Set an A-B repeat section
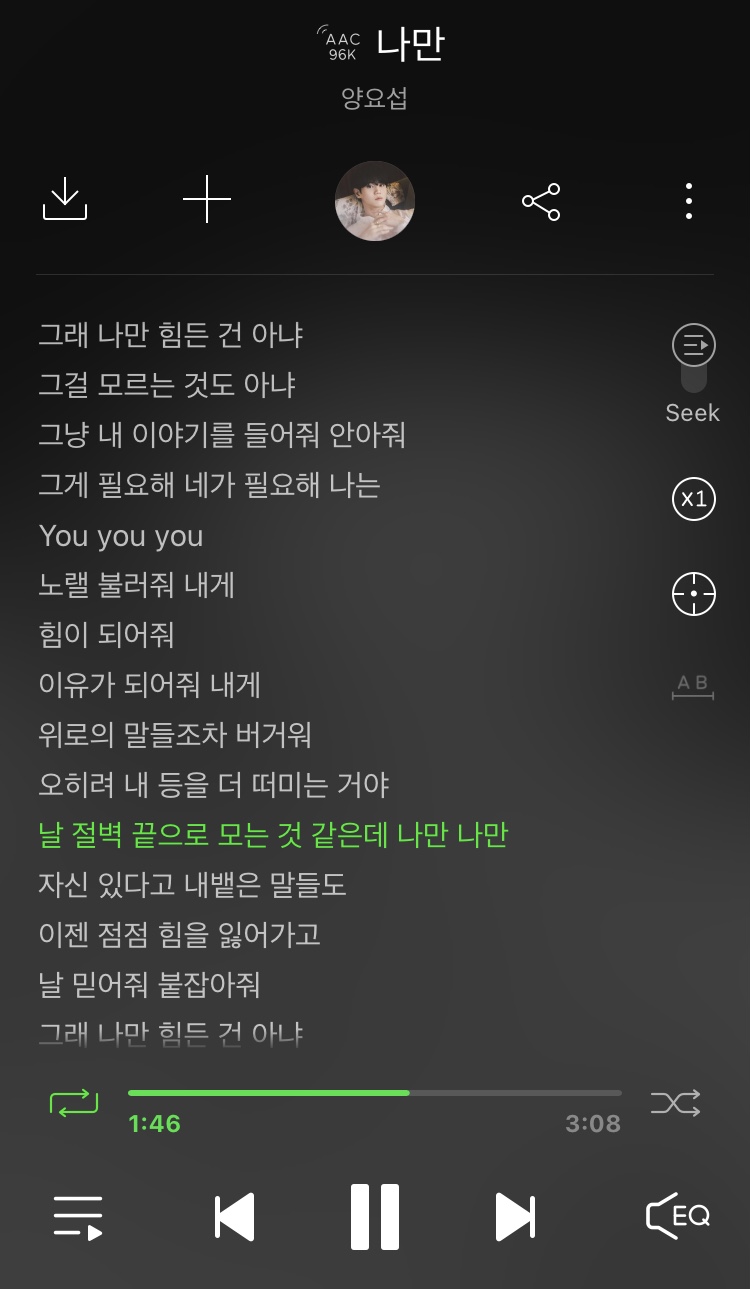The height and width of the screenshot is (1289, 750). (x=692, y=684)
